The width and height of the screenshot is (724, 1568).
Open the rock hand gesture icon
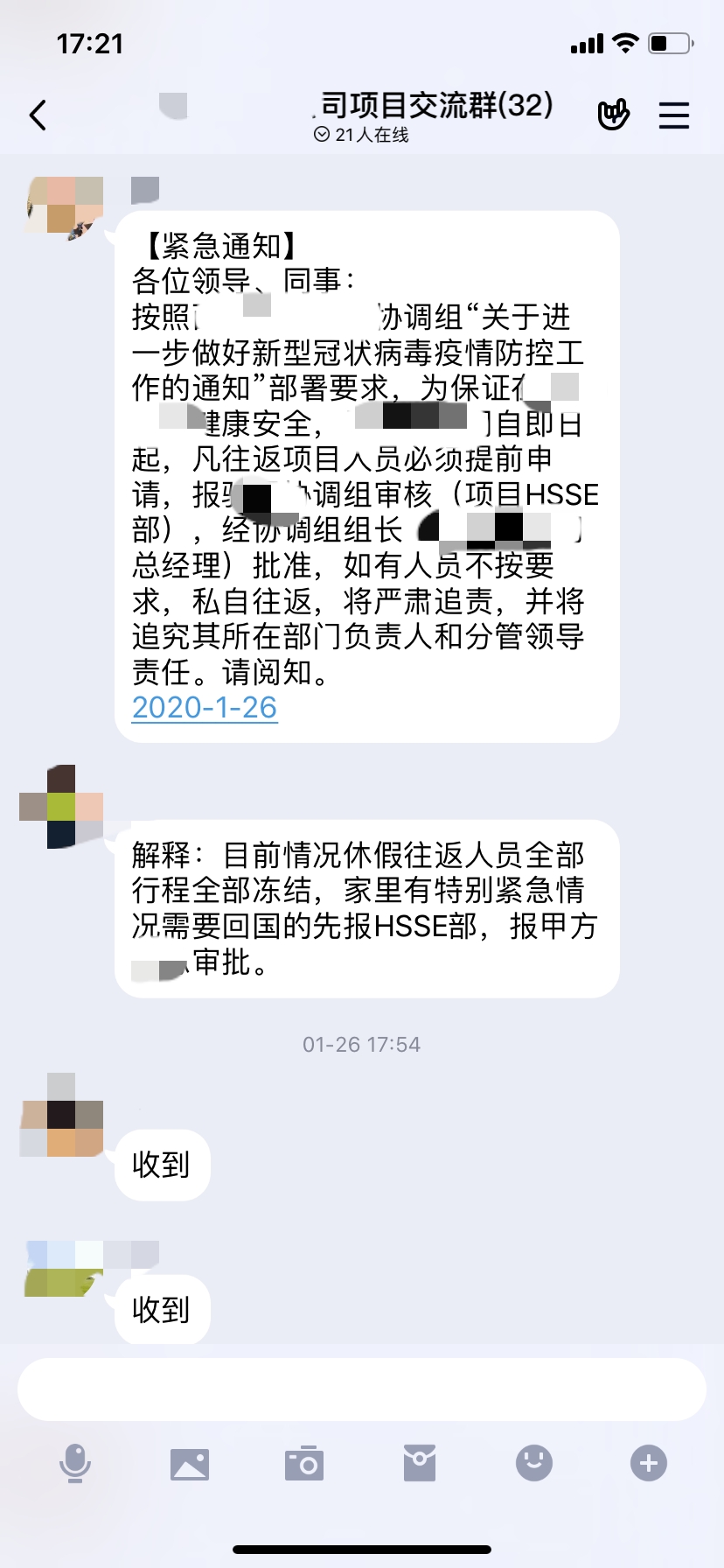coord(613,115)
